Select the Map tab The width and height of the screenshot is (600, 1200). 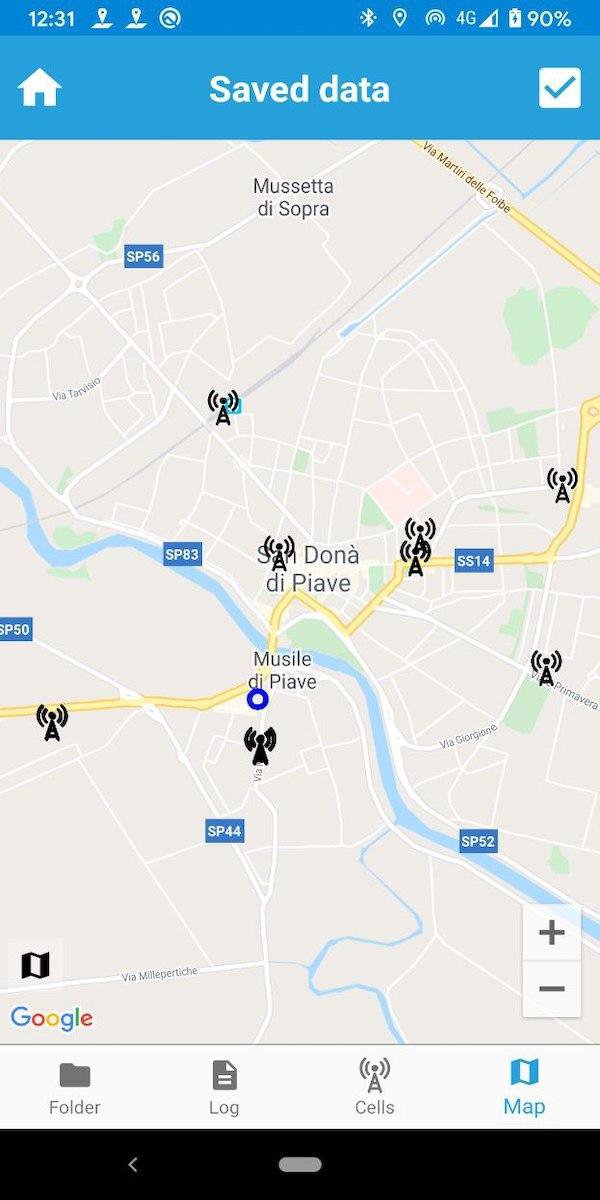tap(524, 1087)
